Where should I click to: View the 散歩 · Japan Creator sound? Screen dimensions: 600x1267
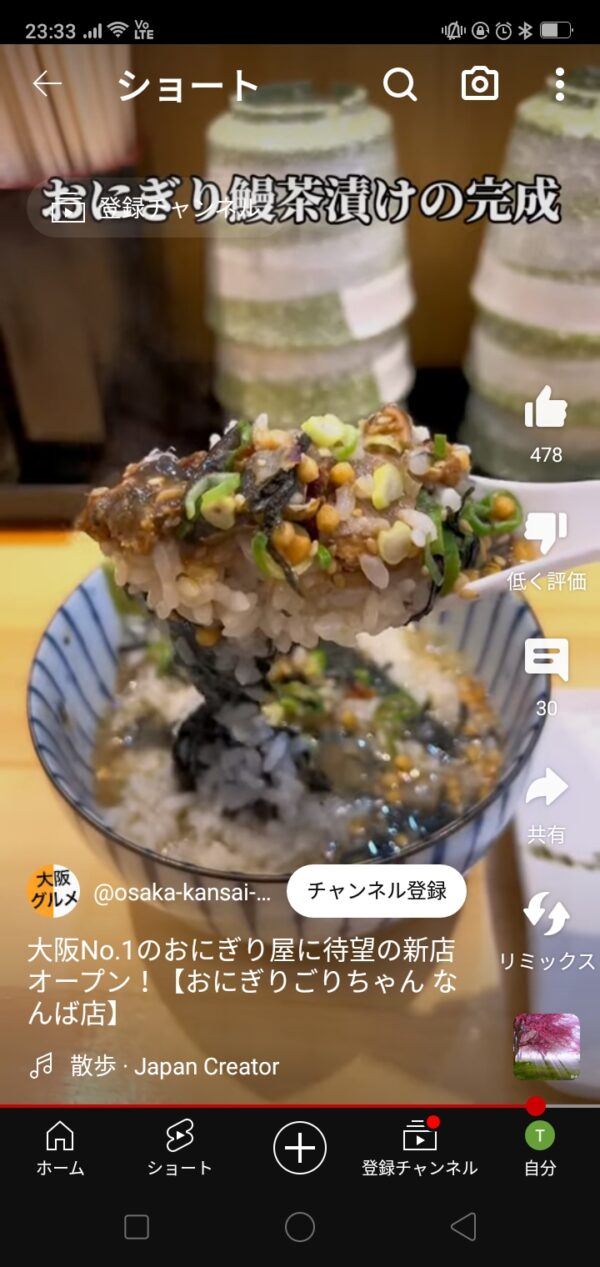pyautogui.click(x=175, y=1066)
